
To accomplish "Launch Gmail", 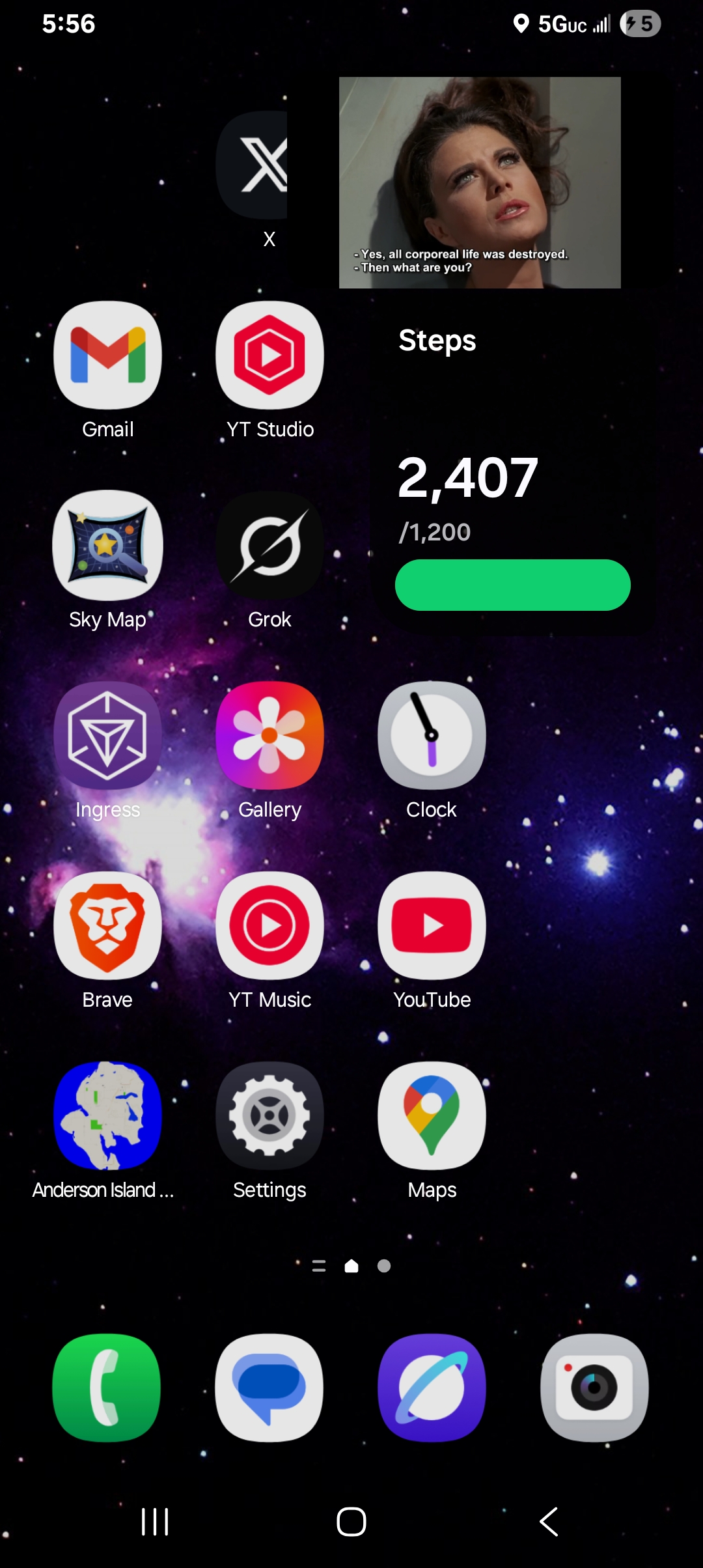I will [107, 356].
